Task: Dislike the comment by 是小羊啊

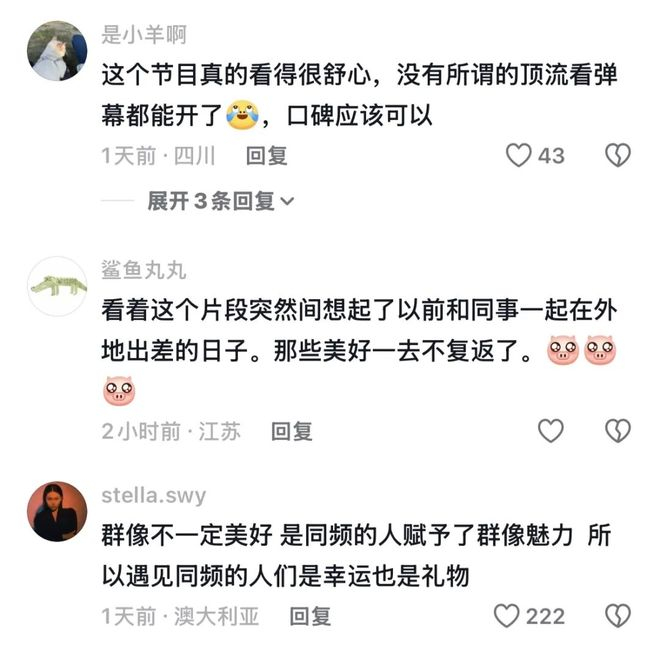Action: (618, 155)
